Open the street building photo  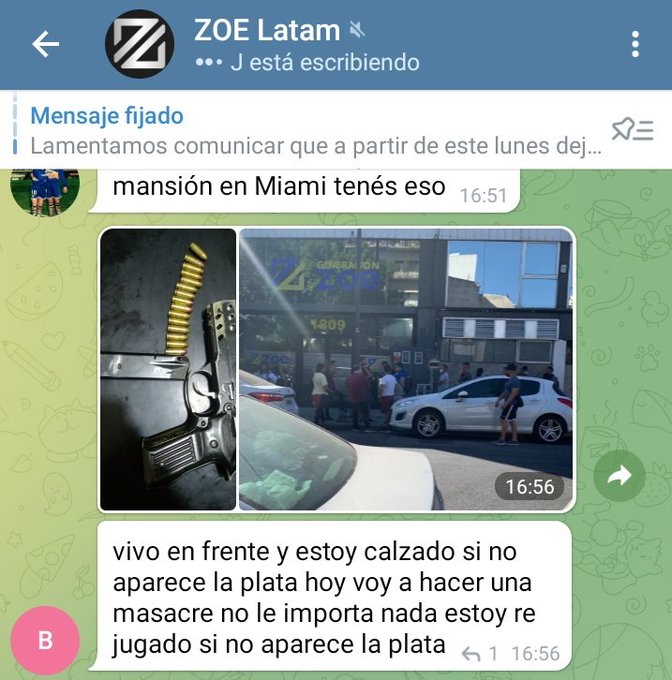pyautogui.click(x=406, y=369)
